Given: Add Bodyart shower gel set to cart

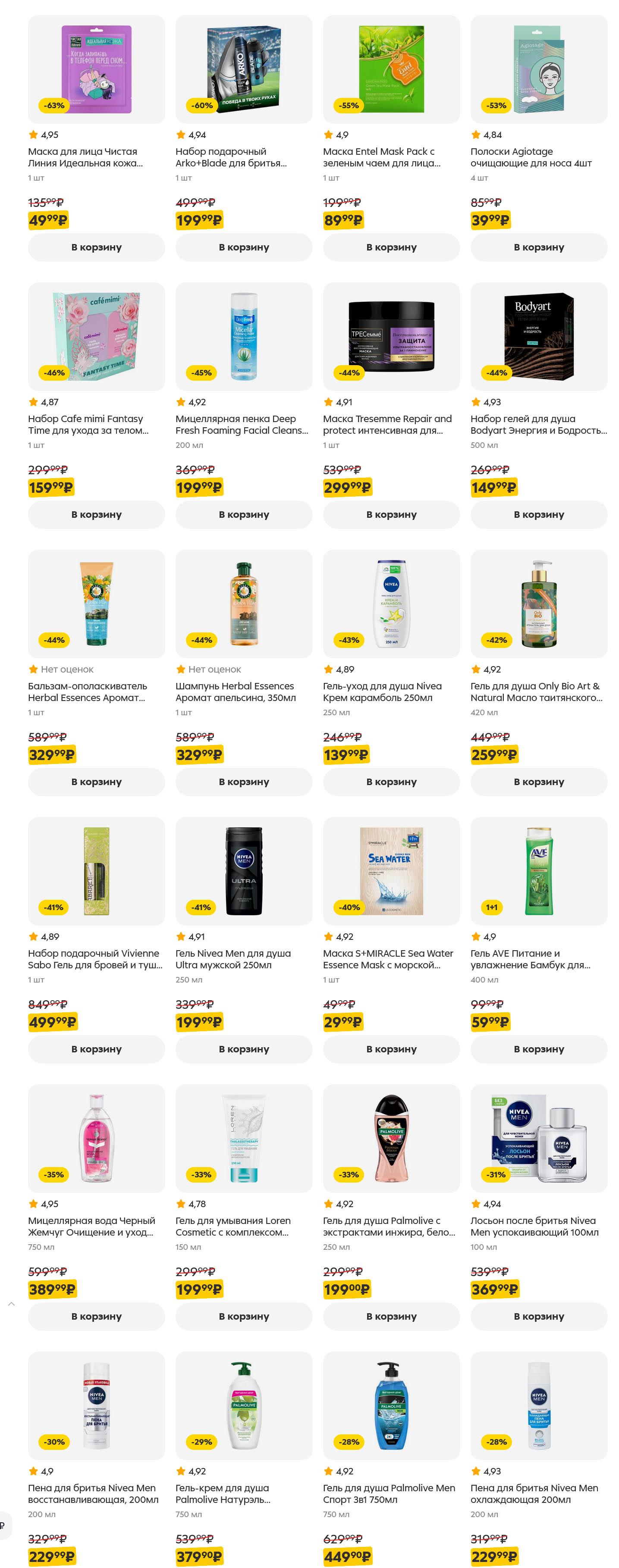Looking at the screenshot, I should pos(539,514).
